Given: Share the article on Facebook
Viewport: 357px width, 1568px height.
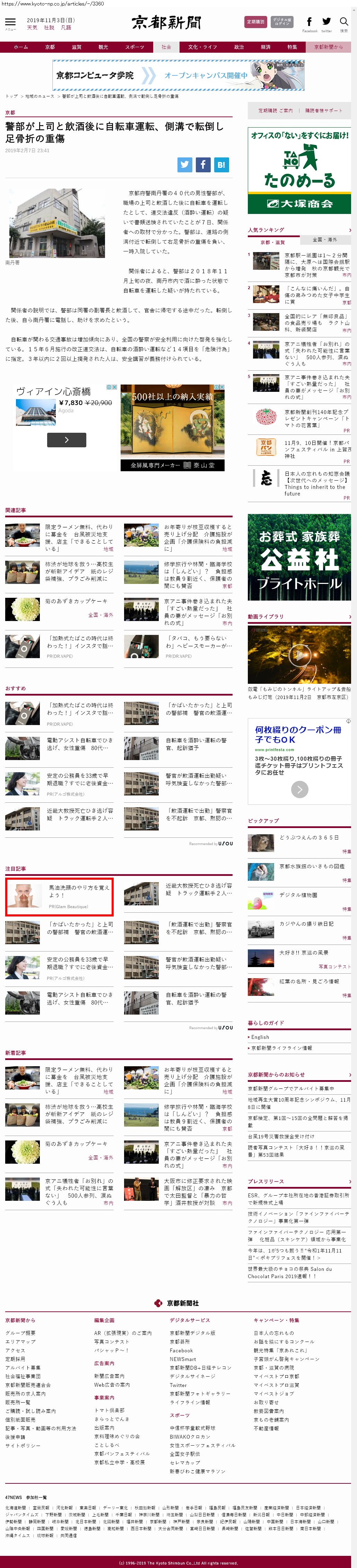Looking at the screenshot, I should [x=203, y=164].
